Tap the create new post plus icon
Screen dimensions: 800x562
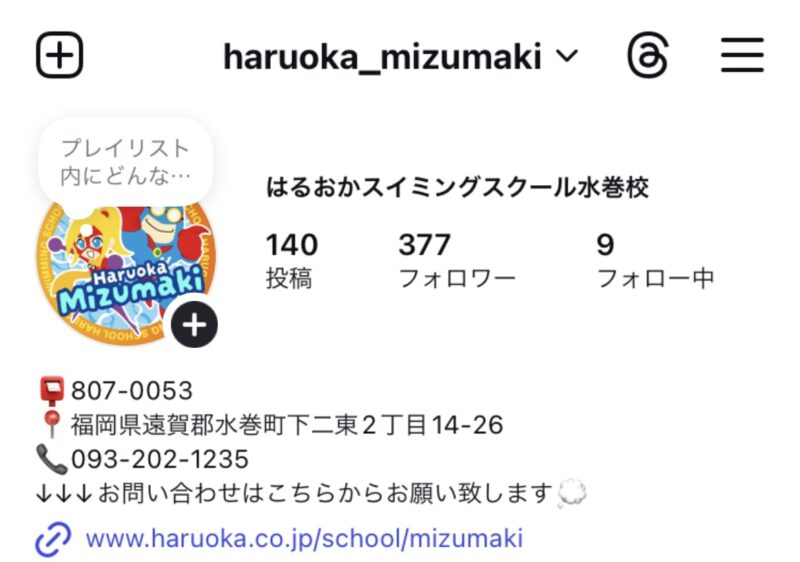(59, 55)
